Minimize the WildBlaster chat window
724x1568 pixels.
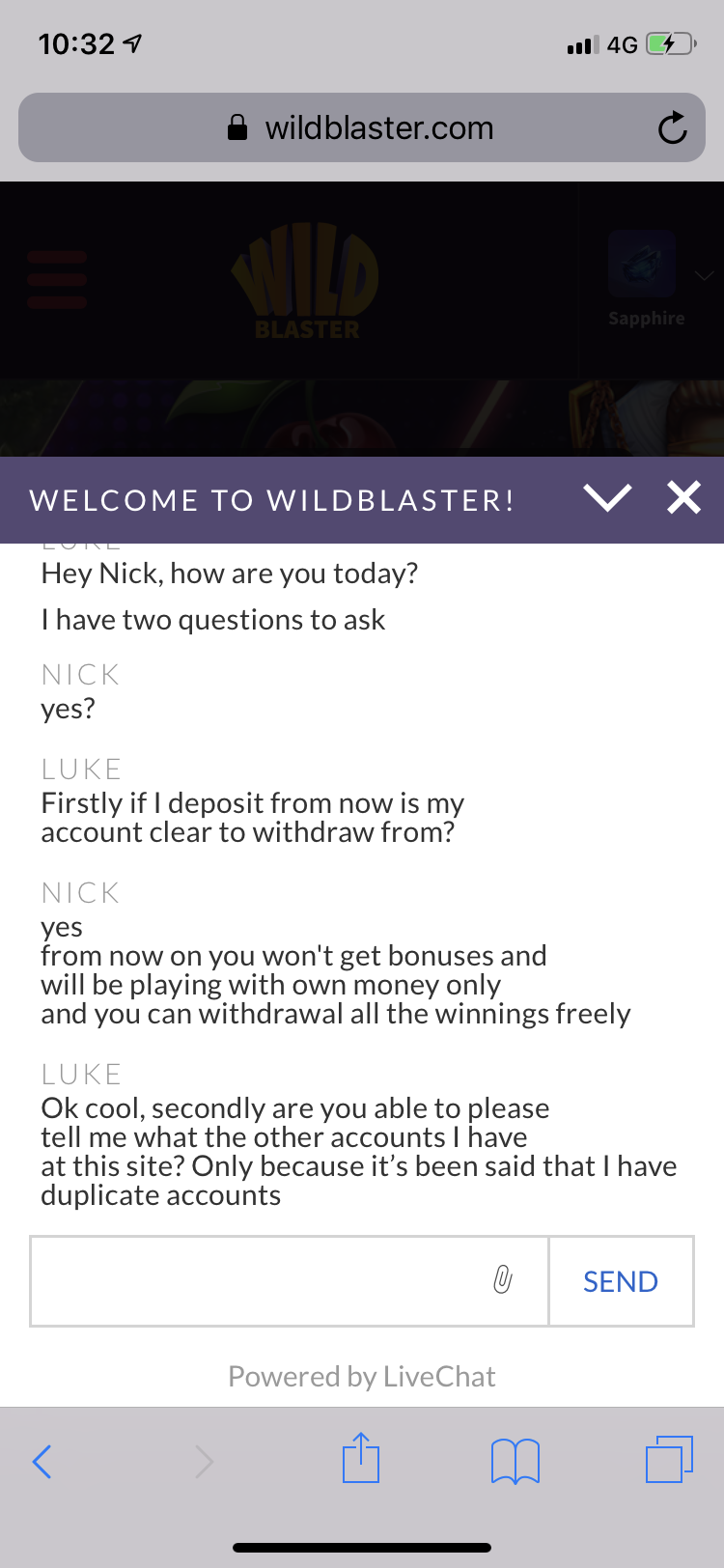click(607, 498)
